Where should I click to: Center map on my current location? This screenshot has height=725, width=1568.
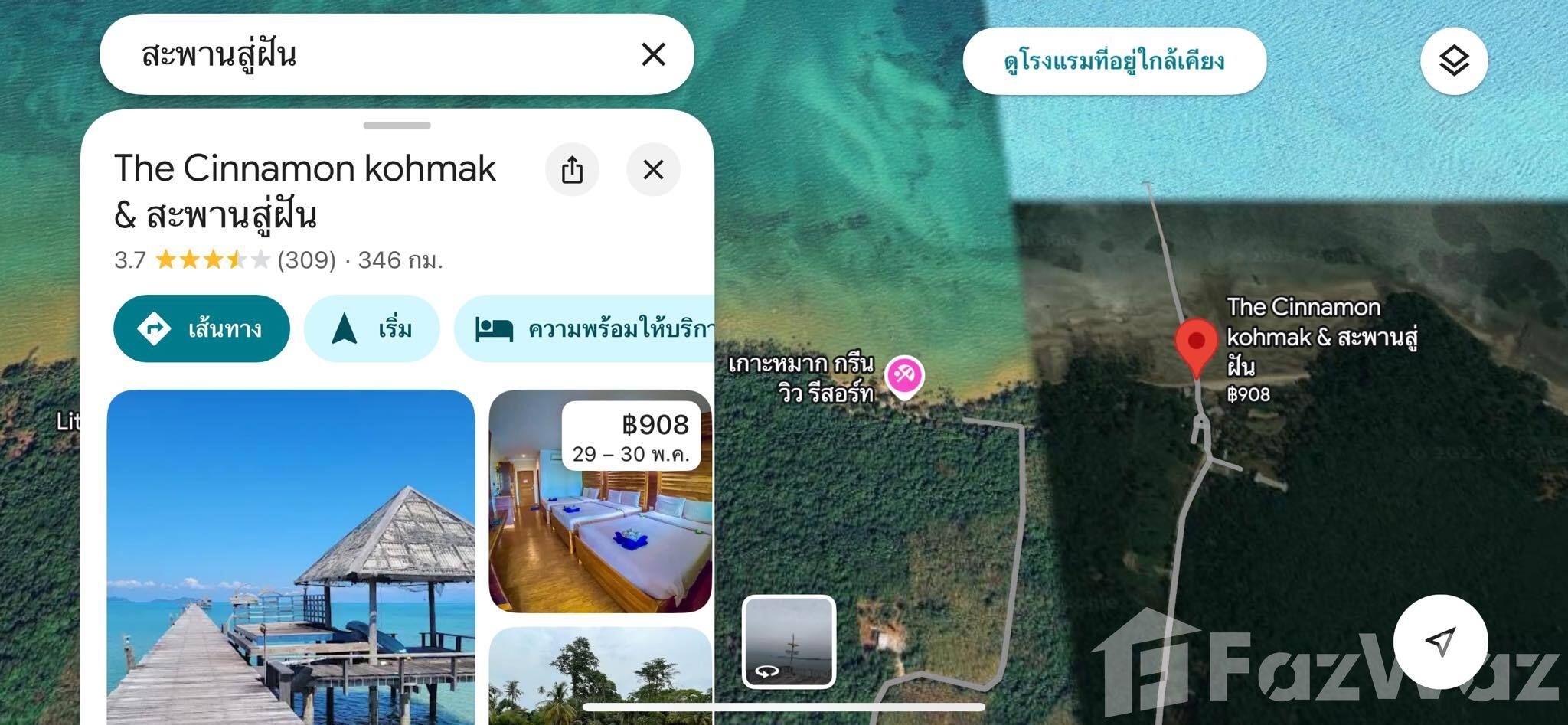[x=1440, y=642]
